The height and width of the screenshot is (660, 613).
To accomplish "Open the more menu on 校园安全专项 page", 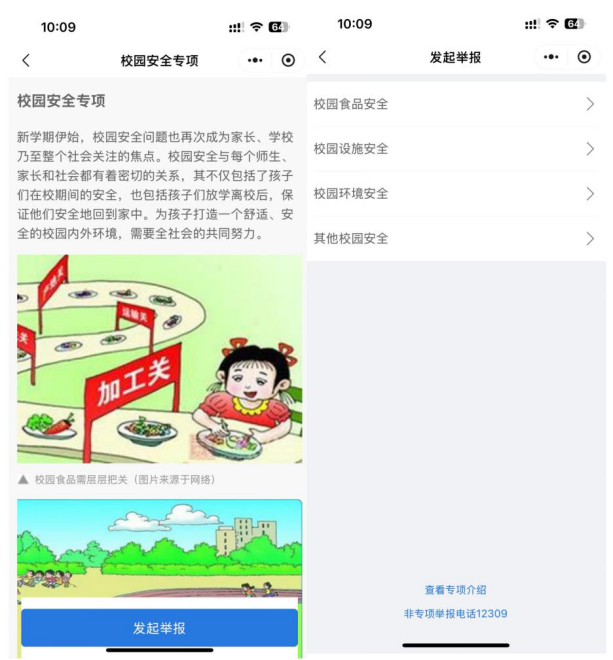I will pos(254,60).
